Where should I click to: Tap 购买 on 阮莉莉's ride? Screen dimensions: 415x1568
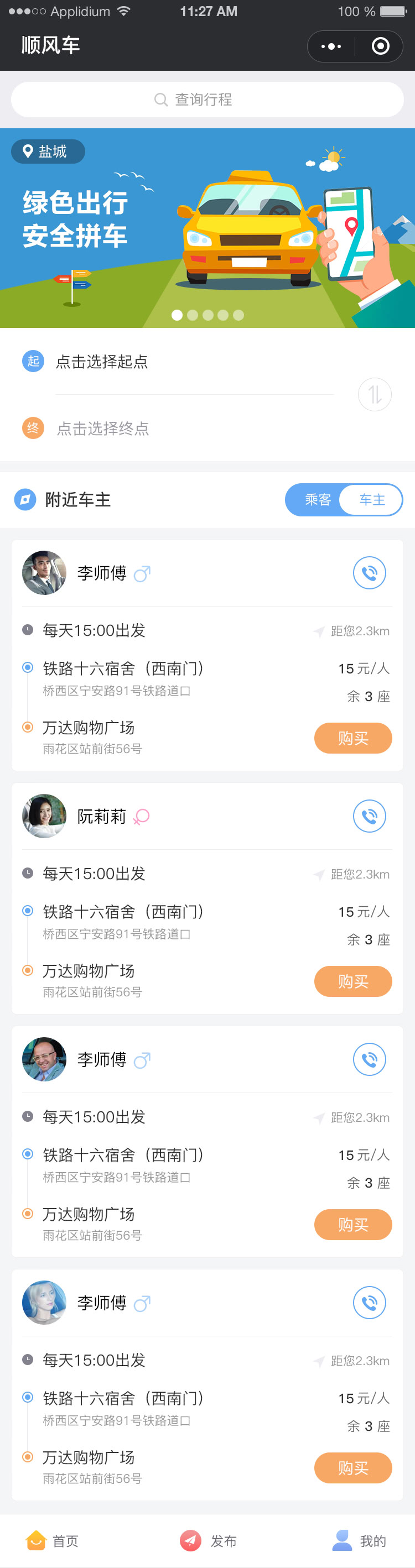pyautogui.click(x=353, y=981)
